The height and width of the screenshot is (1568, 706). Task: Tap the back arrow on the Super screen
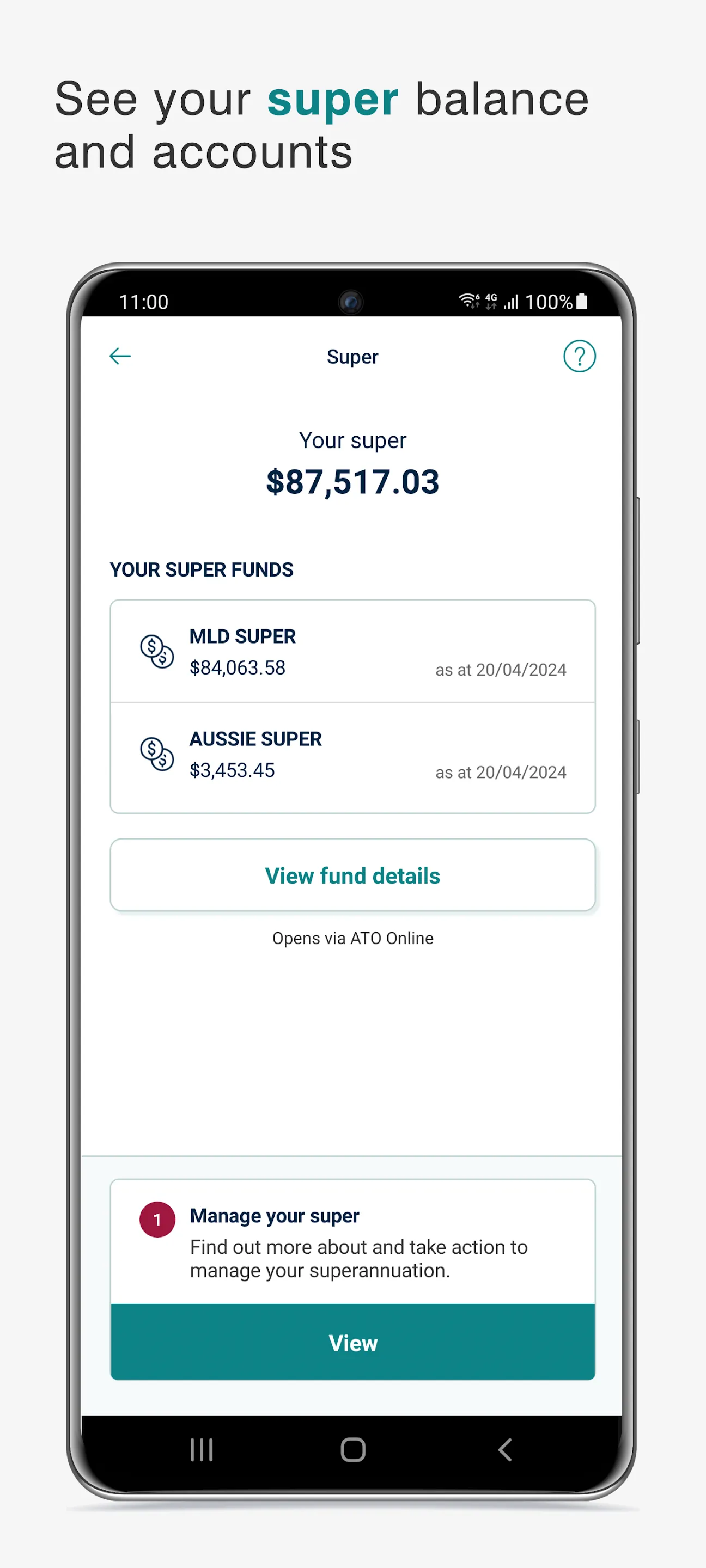pyautogui.click(x=120, y=356)
